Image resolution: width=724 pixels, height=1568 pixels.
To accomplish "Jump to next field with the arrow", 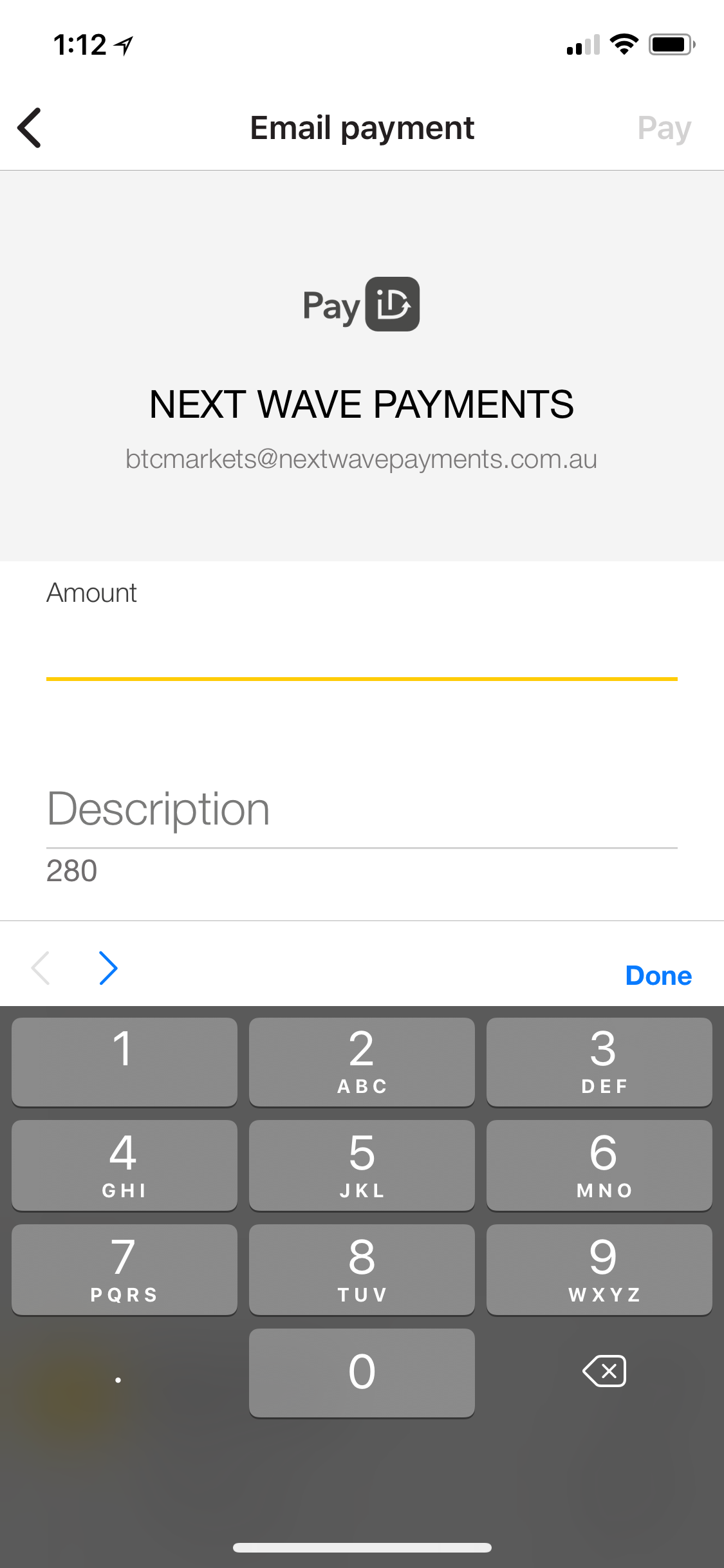I will 108,968.
